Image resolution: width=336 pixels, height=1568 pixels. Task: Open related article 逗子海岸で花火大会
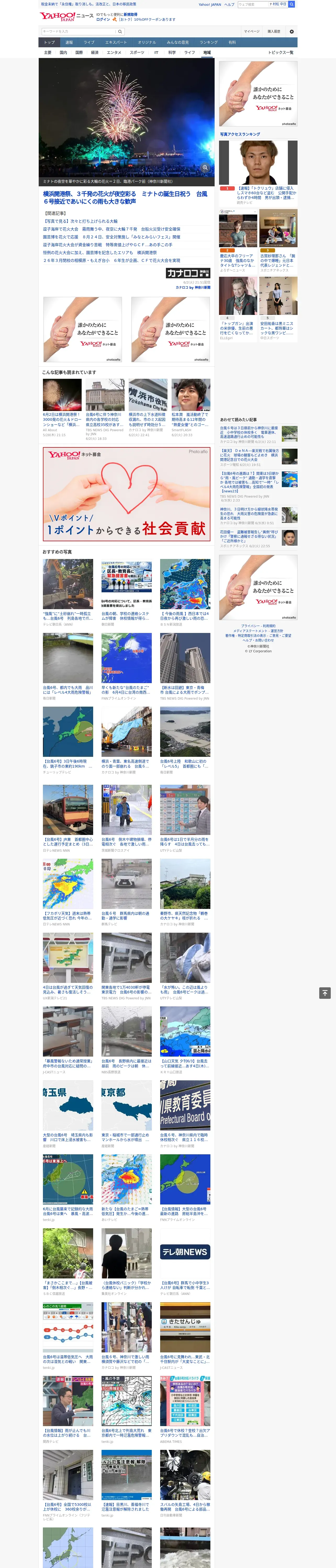(111, 229)
